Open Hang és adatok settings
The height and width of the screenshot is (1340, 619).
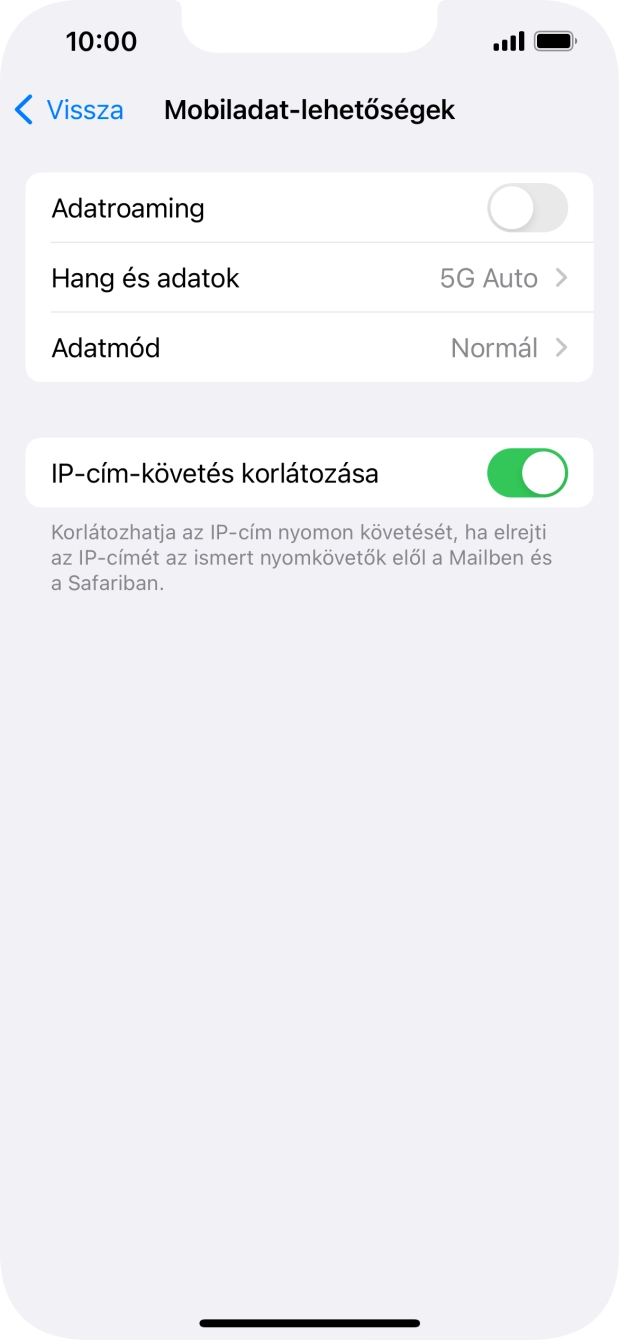point(309,278)
